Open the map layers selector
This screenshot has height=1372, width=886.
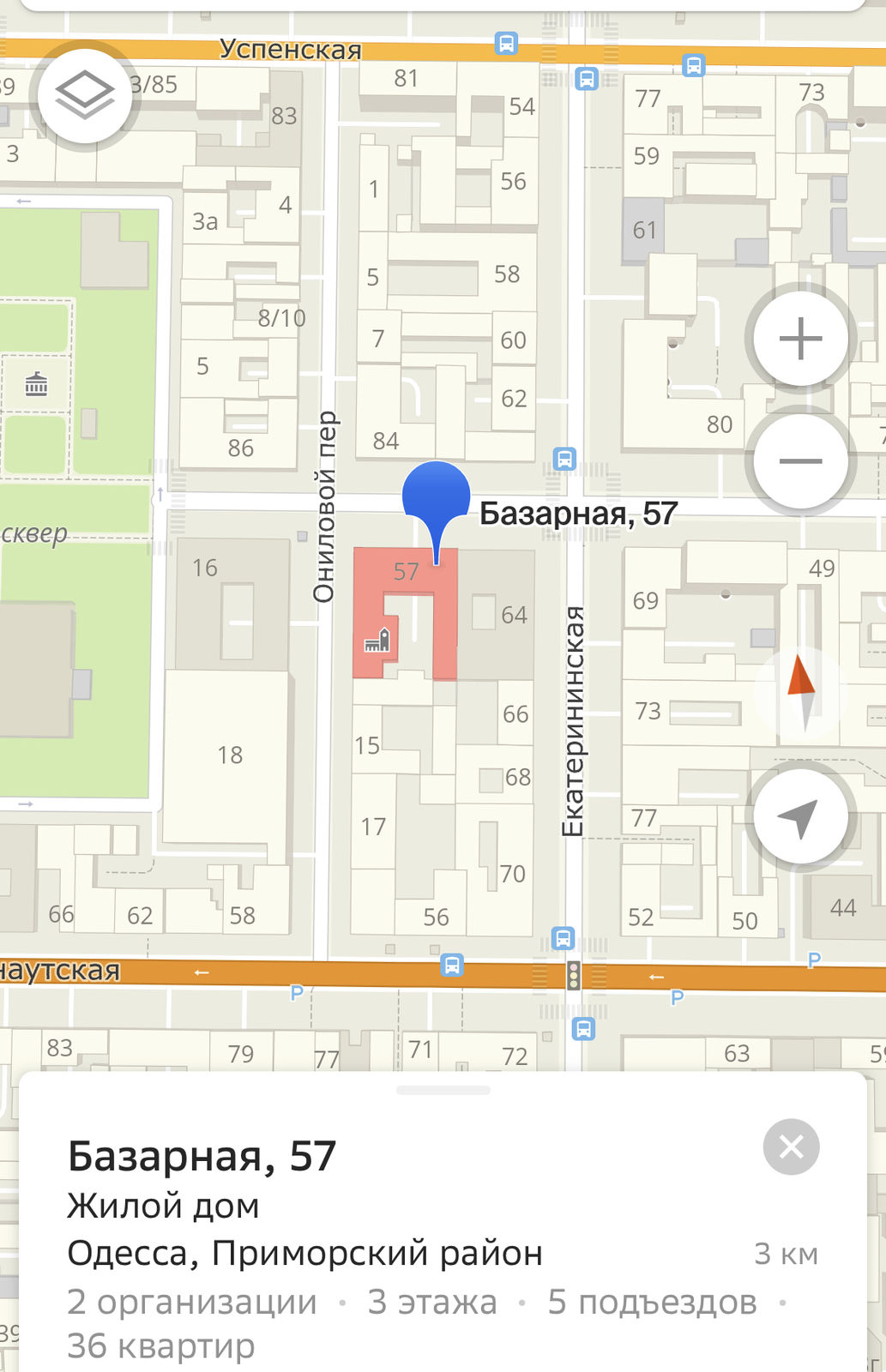(84, 94)
